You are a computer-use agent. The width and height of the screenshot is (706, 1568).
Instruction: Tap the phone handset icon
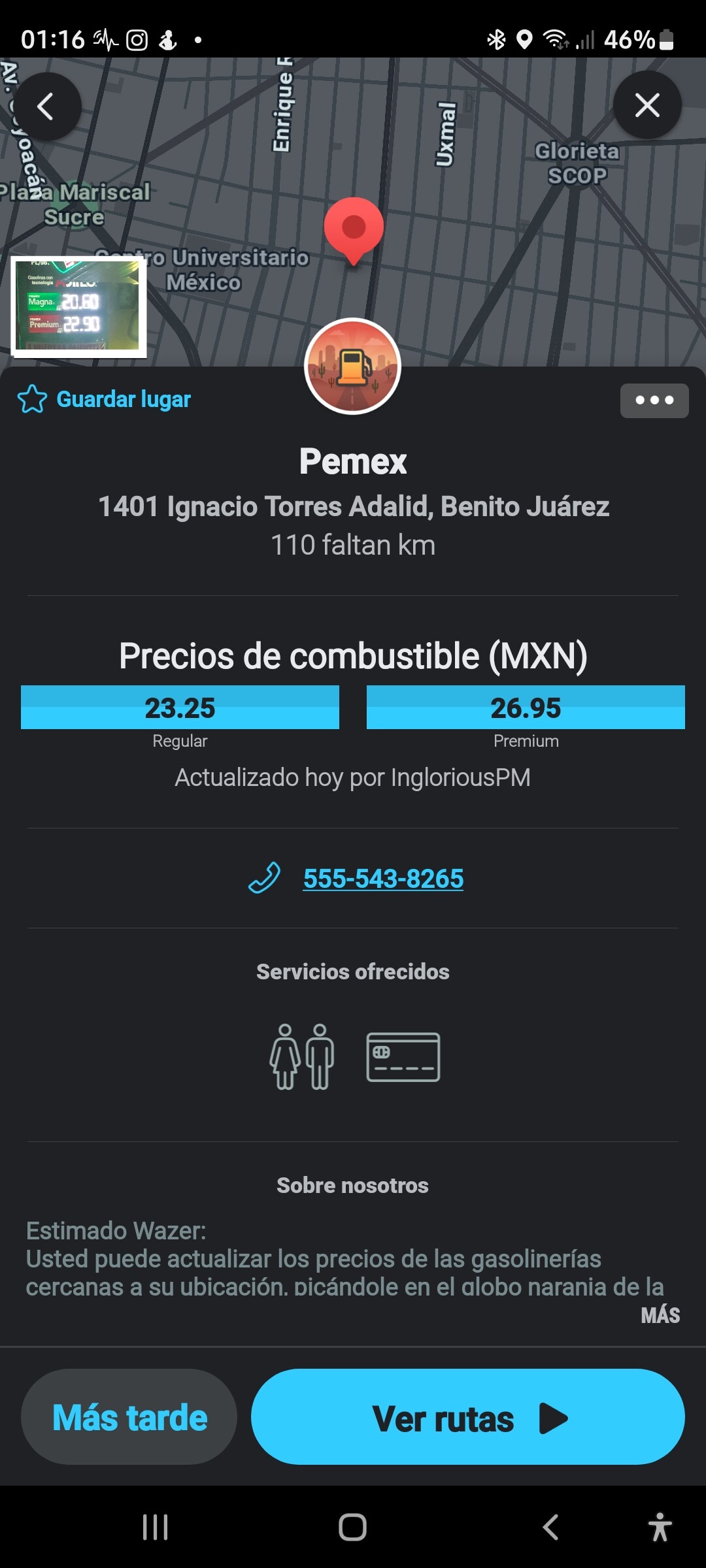click(264, 878)
